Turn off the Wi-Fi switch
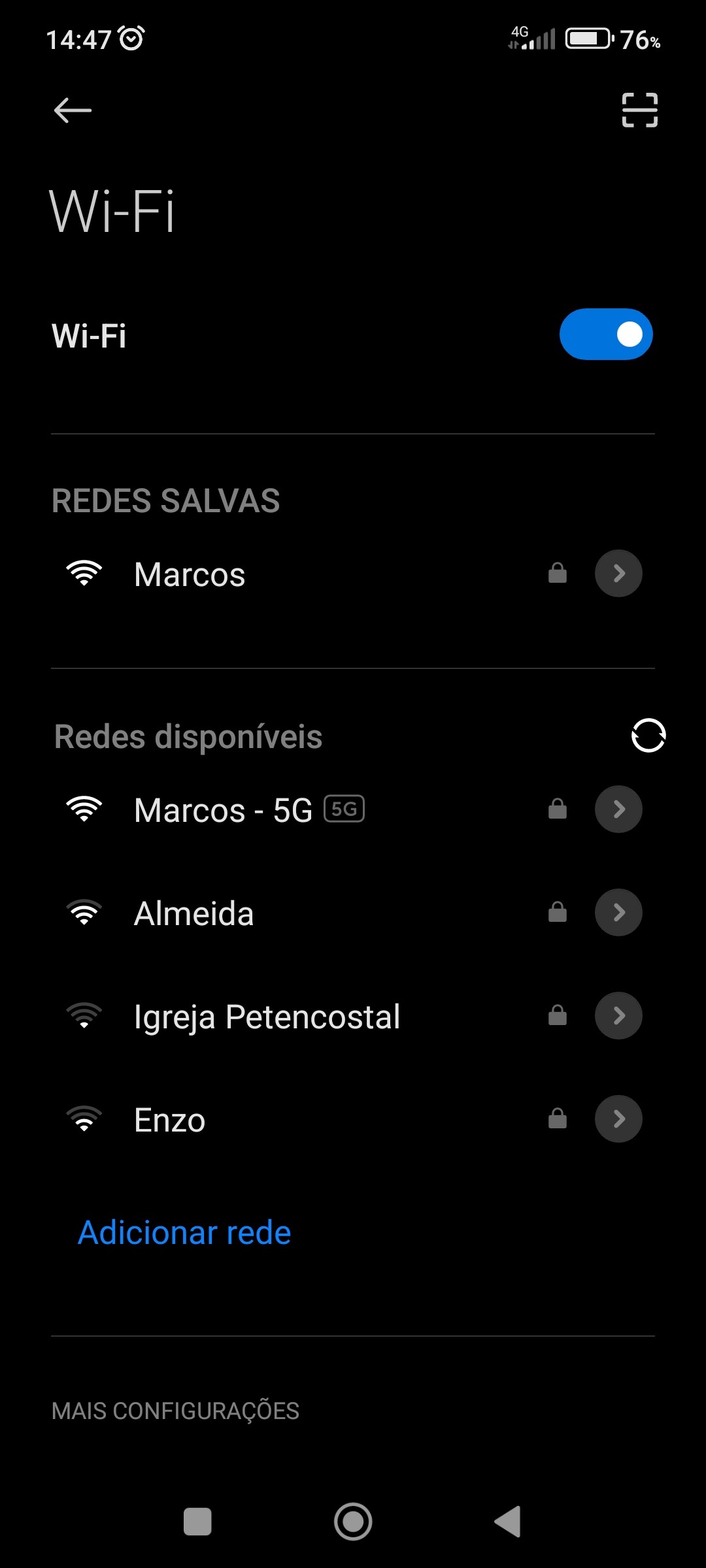The height and width of the screenshot is (1568, 706). [x=606, y=335]
